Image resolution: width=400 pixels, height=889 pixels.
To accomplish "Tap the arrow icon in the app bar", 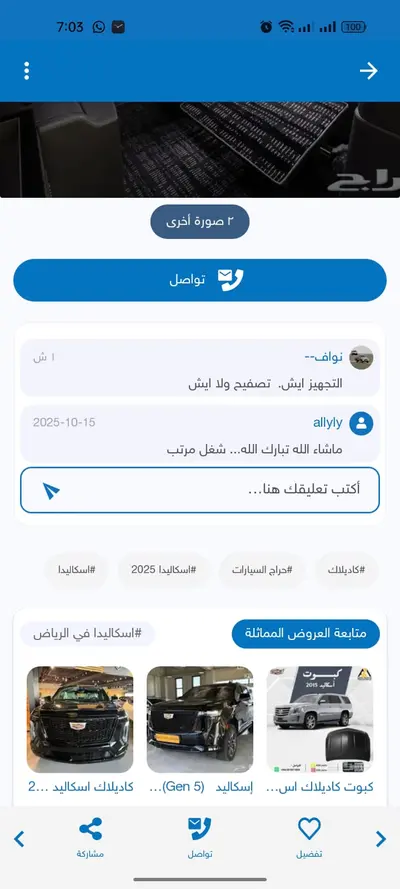I will [368, 71].
